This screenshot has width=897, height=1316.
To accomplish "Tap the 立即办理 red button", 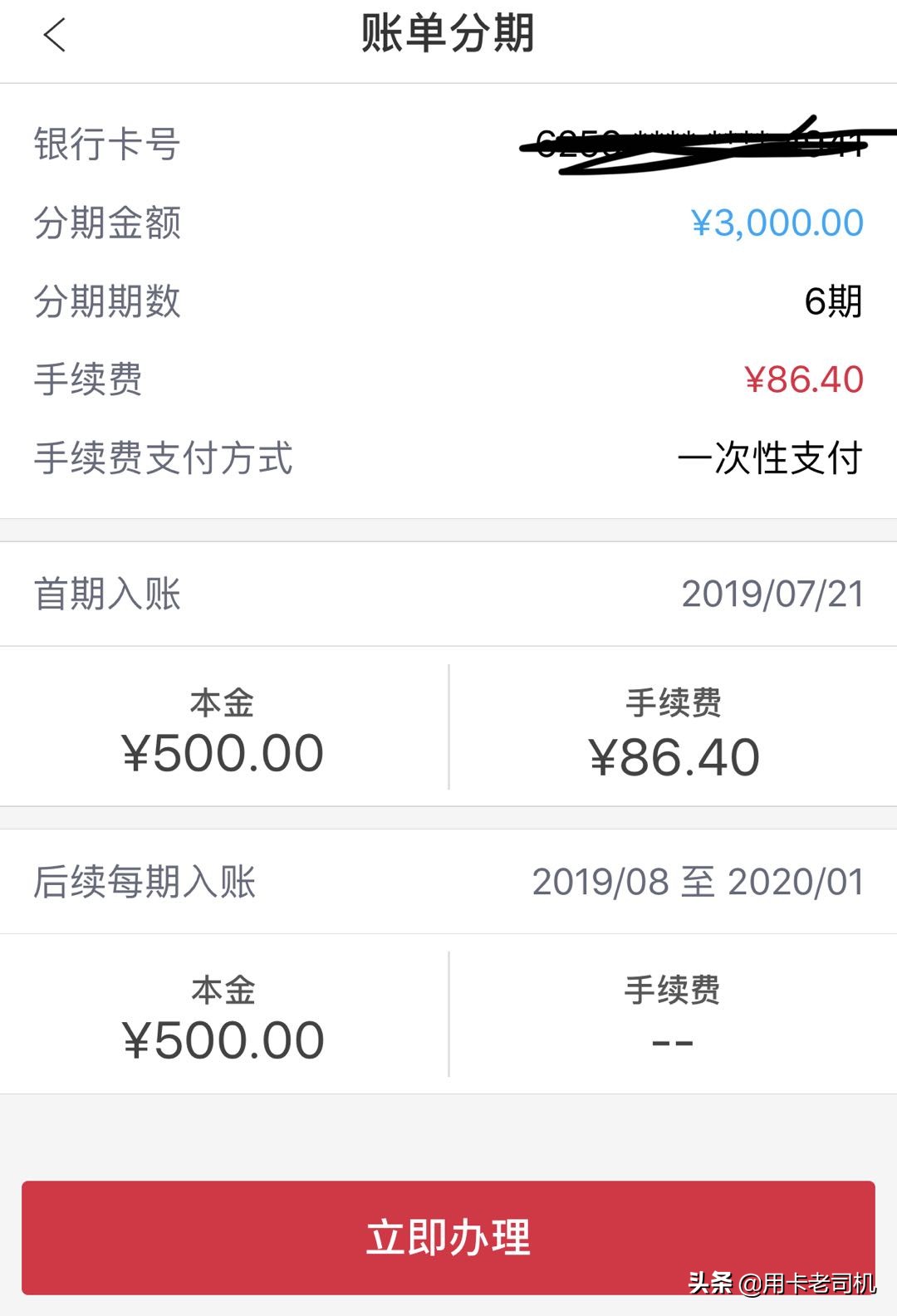I will [x=448, y=1237].
